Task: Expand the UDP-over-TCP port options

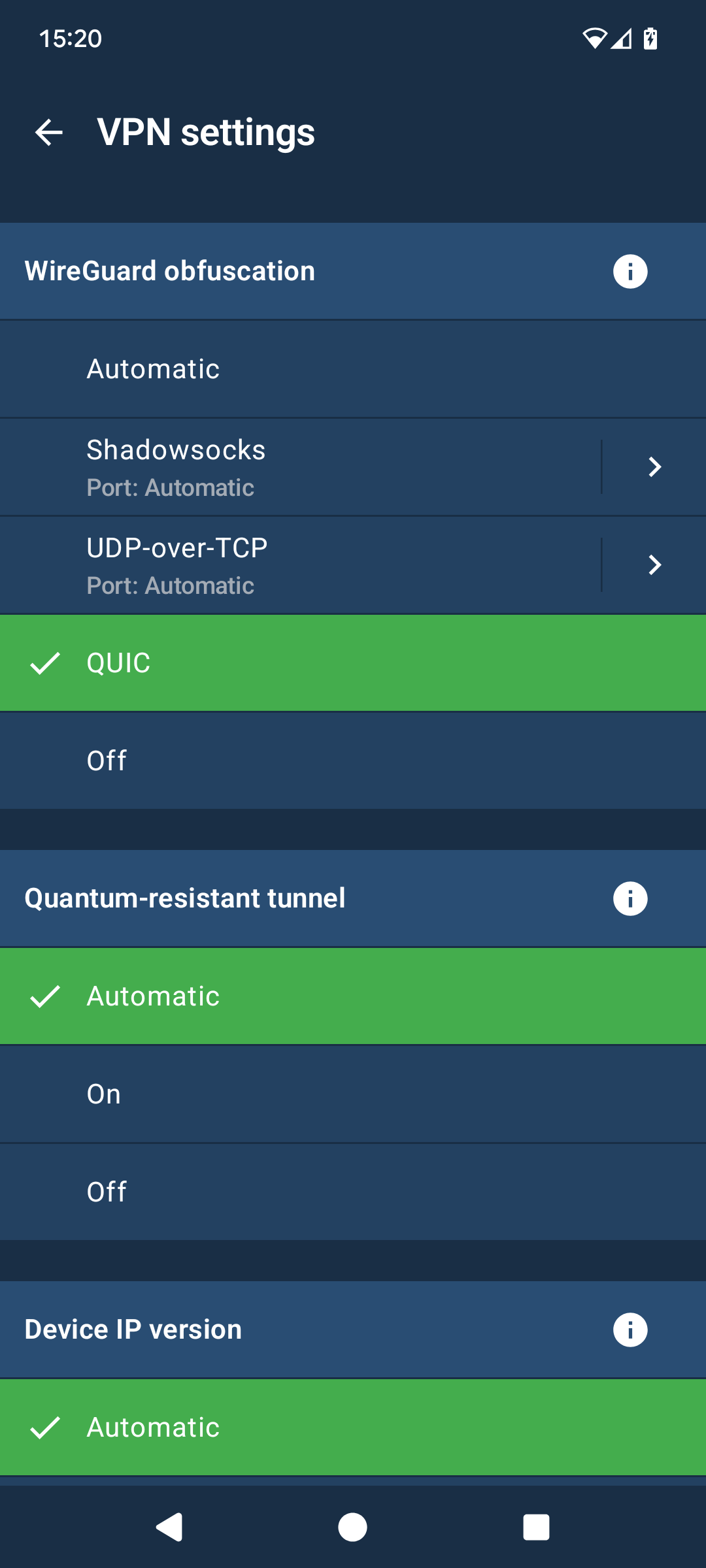Action: tap(654, 564)
